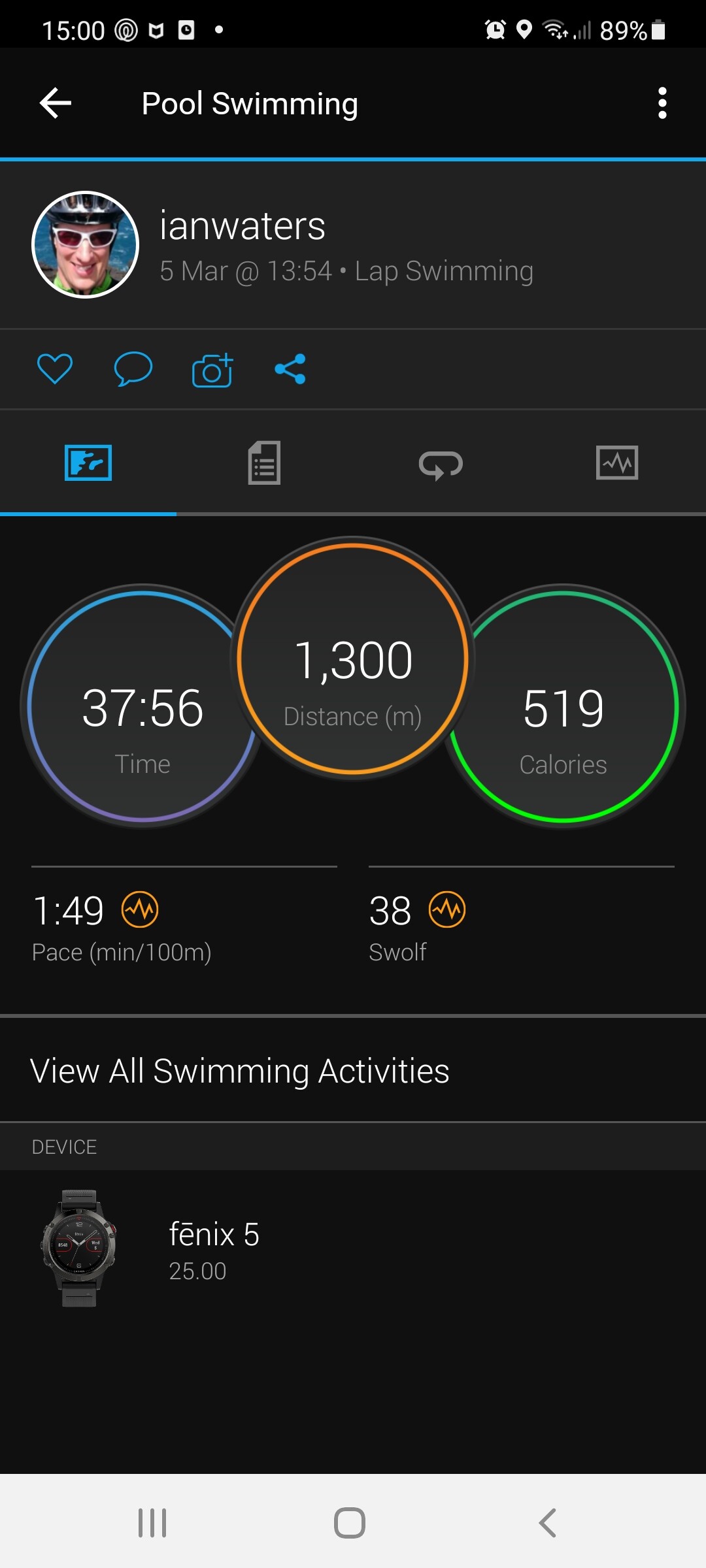Open system recent apps
Image resolution: width=706 pixels, height=1568 pixels.
coord(152,1523)
